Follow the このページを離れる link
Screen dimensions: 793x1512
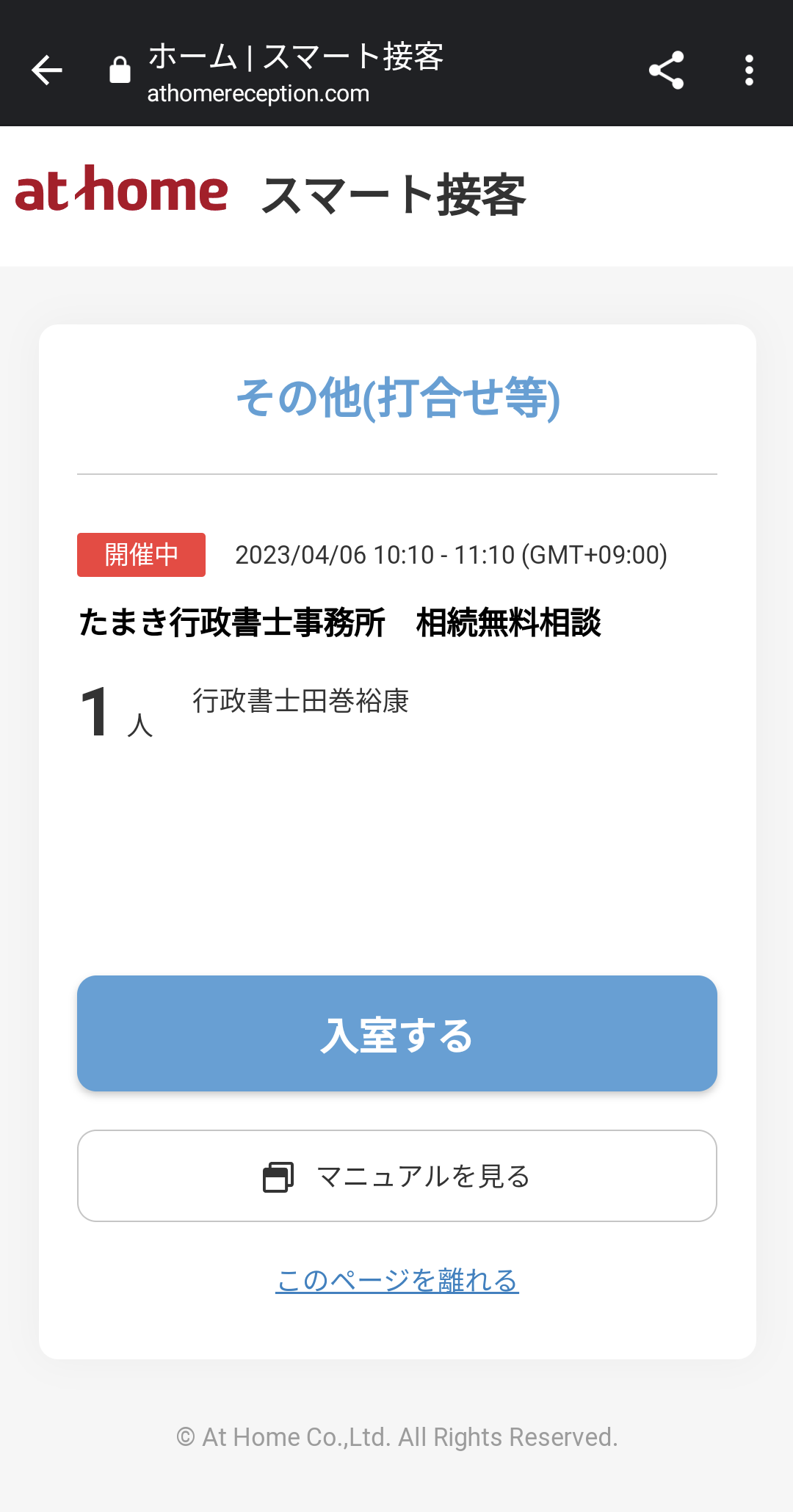click(397, 1280)
